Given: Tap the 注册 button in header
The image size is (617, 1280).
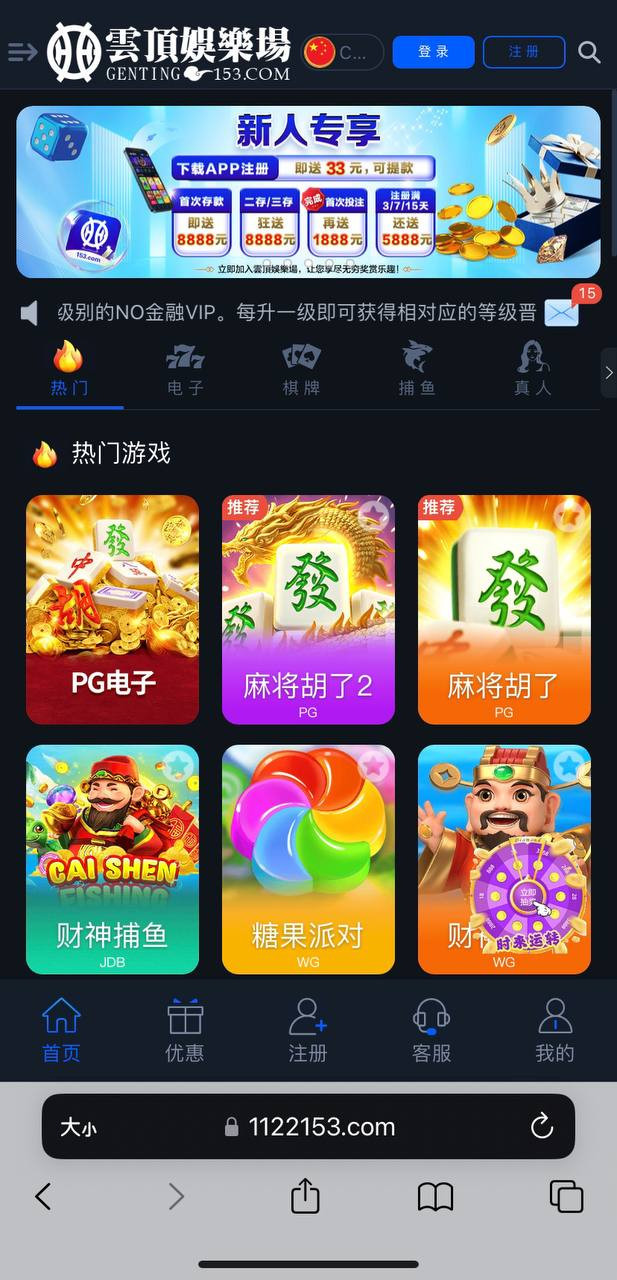Looking at the screenshot, I should point(523,52).
